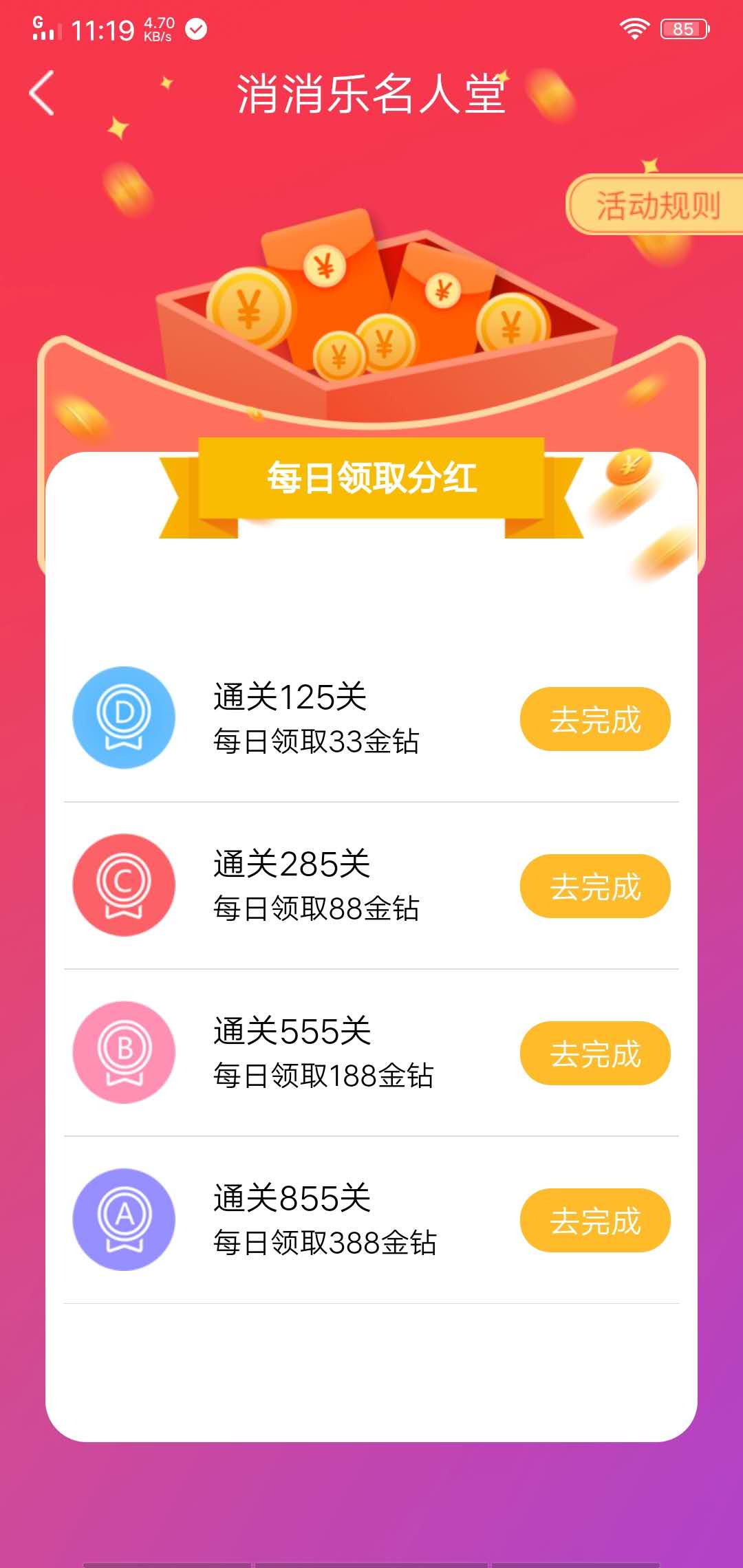This screenshot has width=743, height=1568.
Task: Open the 活动规则 rules panel
Action: pyautogui.click(x=658, y=203)
